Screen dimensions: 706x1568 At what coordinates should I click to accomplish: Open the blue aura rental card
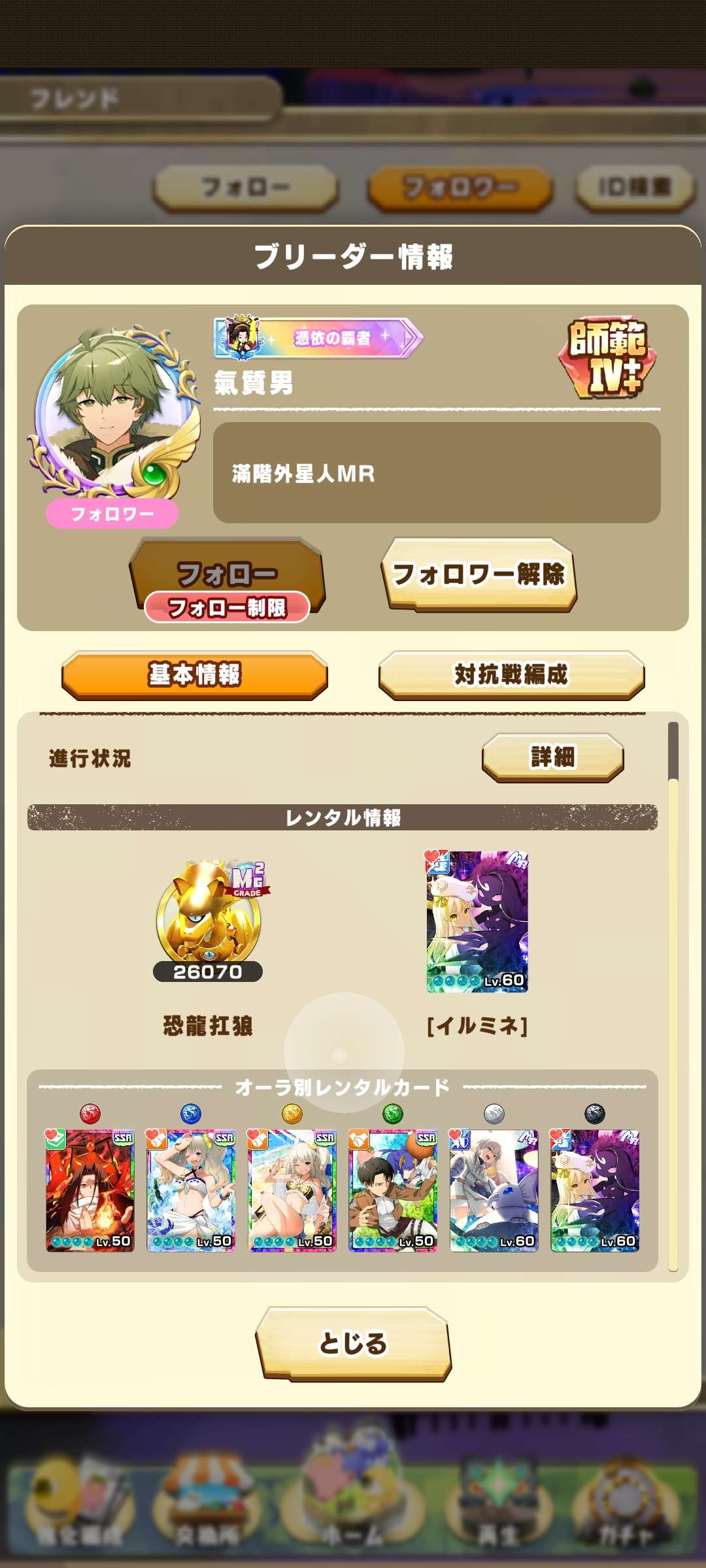[191, 1190]
